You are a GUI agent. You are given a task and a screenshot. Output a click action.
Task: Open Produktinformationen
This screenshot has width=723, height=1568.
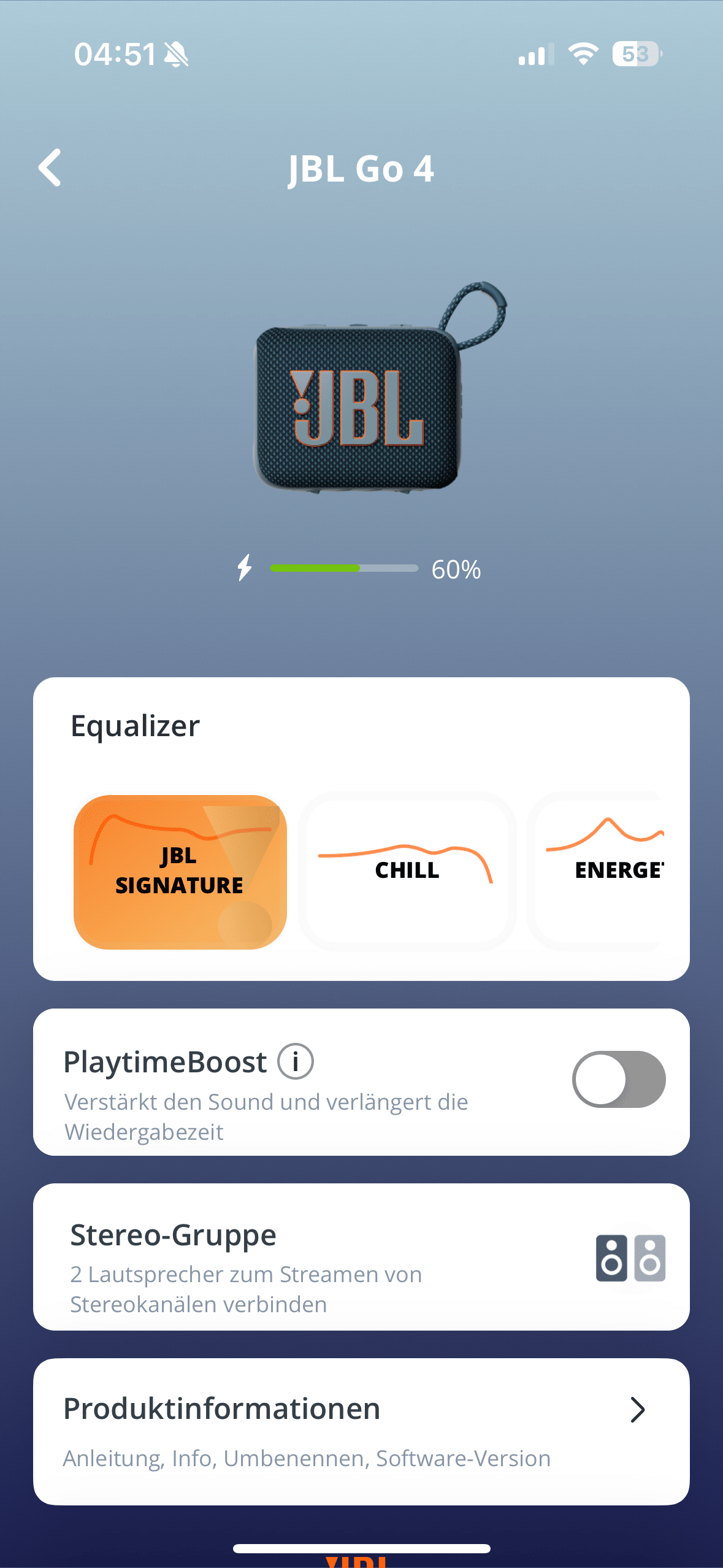(361, 1431)
